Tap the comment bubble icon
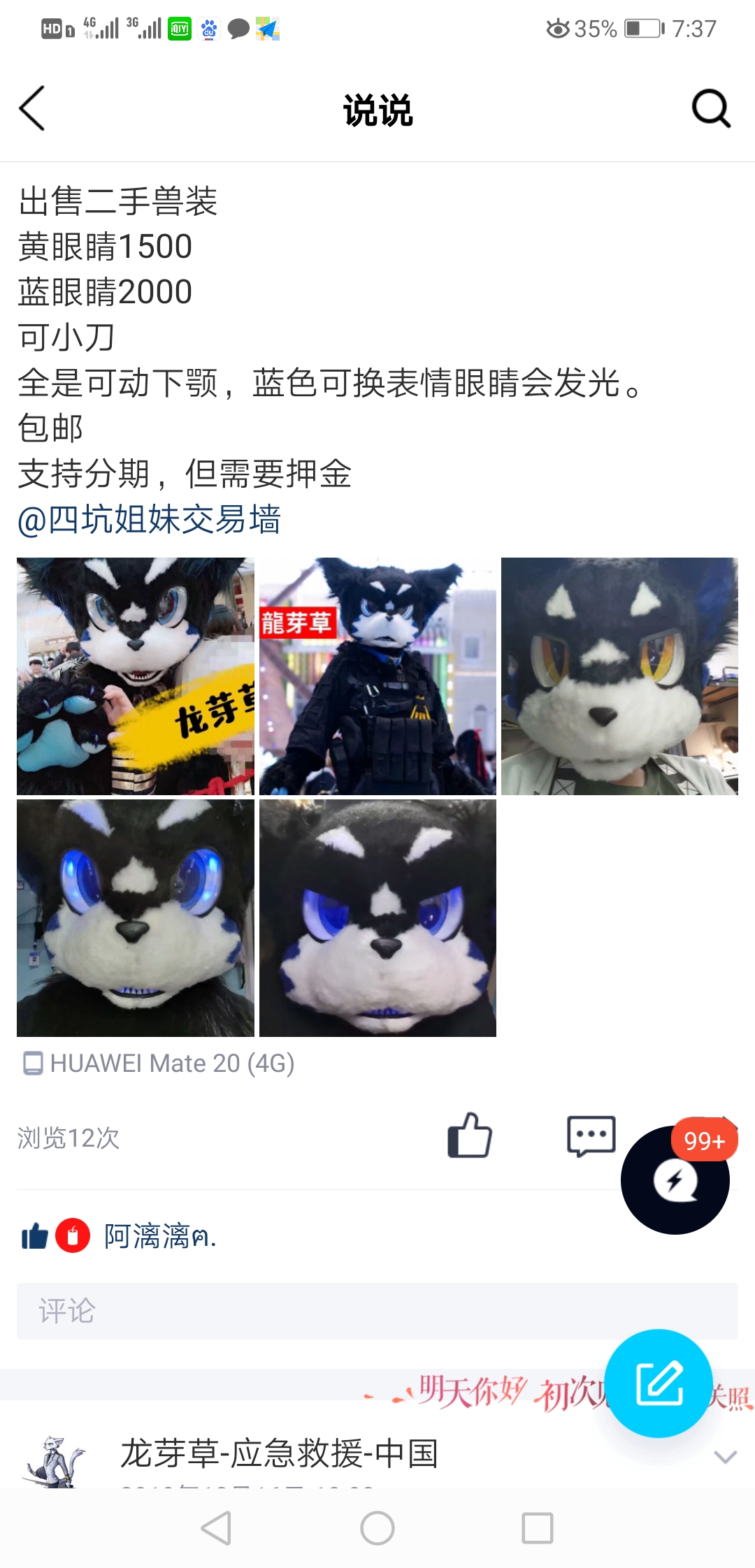Image resolution: width=755 pixels, height=1568 pixels. point(591,1136)
